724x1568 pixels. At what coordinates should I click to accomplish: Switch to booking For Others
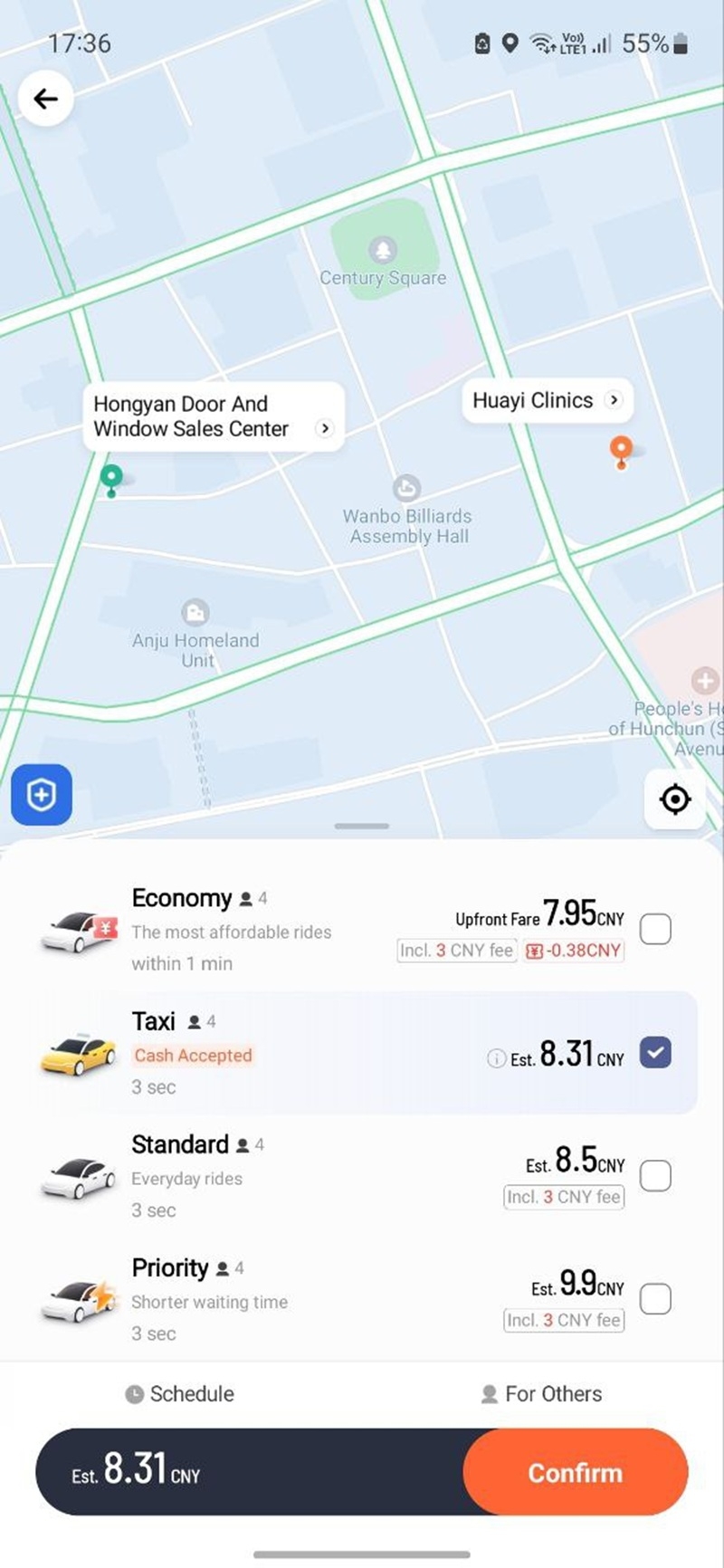540,1394
